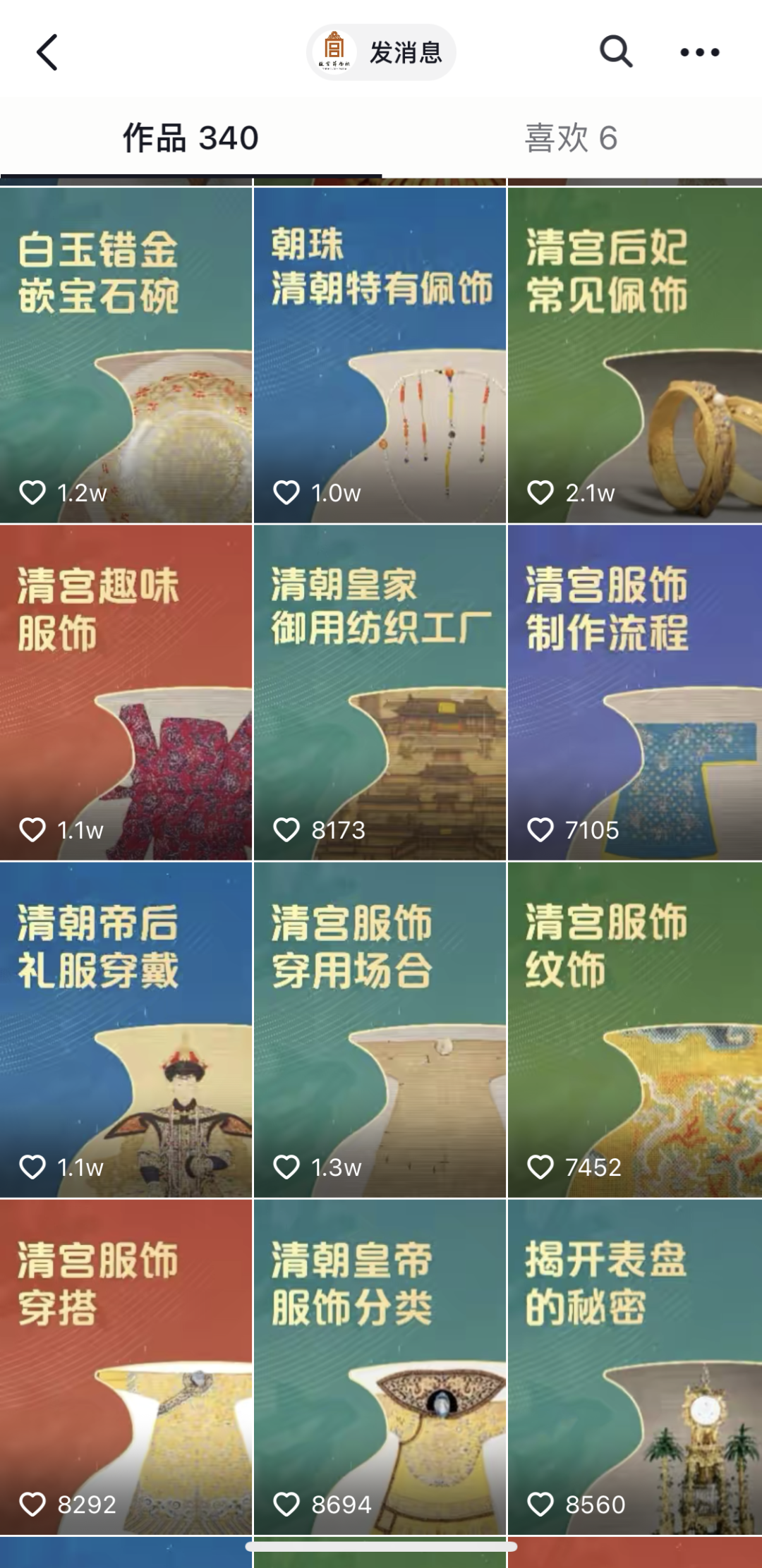Open the search icon
Image resolution: width=762 pixels, height=1568 pixels.
tap(615, 52)
